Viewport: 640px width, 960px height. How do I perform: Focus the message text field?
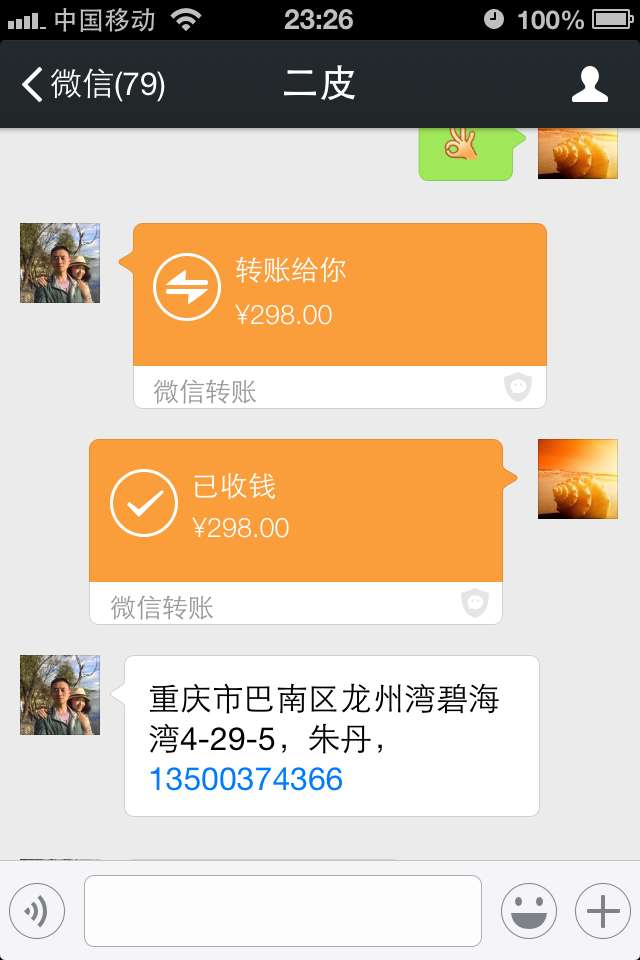283,911
